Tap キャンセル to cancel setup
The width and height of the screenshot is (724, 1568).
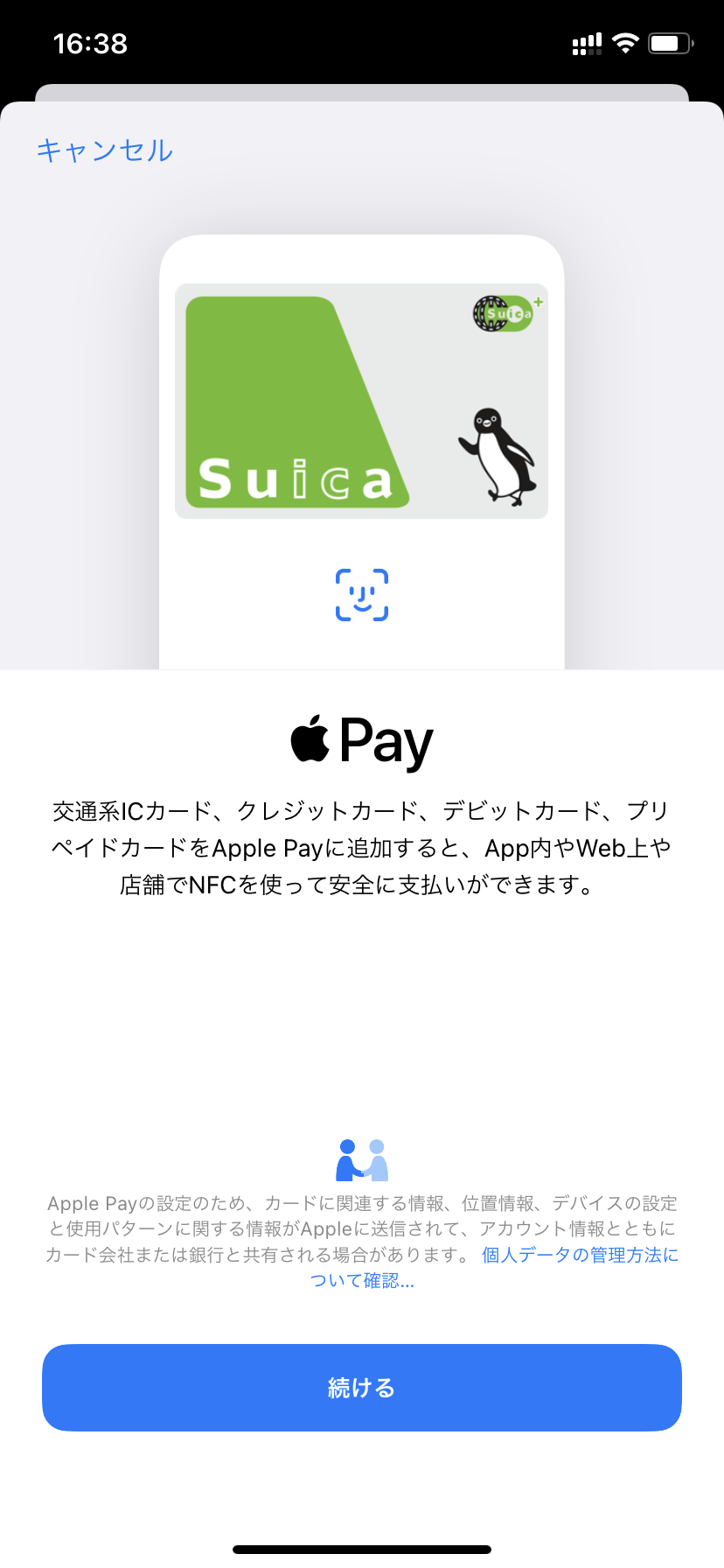pos(105,150)
